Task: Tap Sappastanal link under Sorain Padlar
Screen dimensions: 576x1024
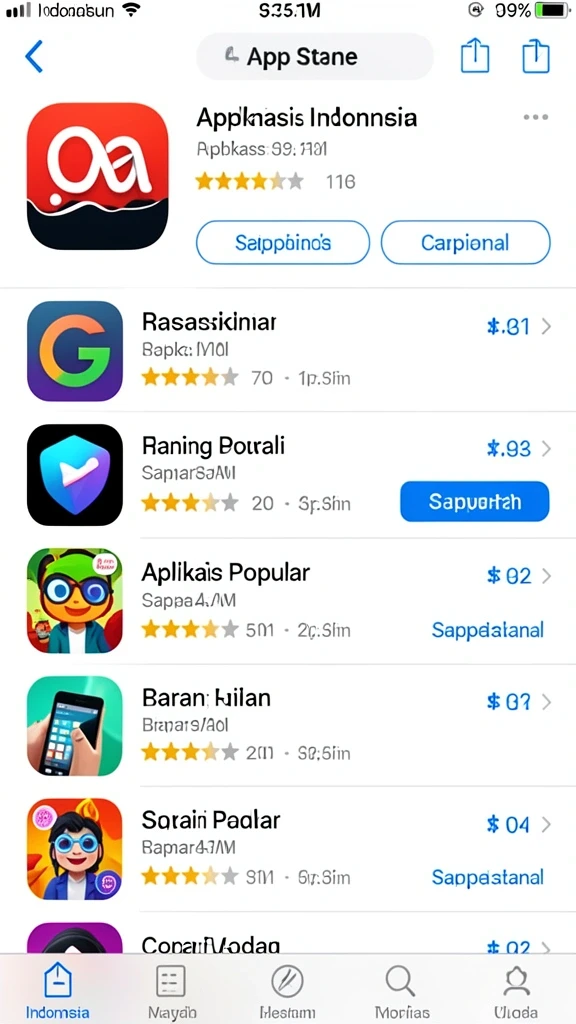Action: coord(487,877)
